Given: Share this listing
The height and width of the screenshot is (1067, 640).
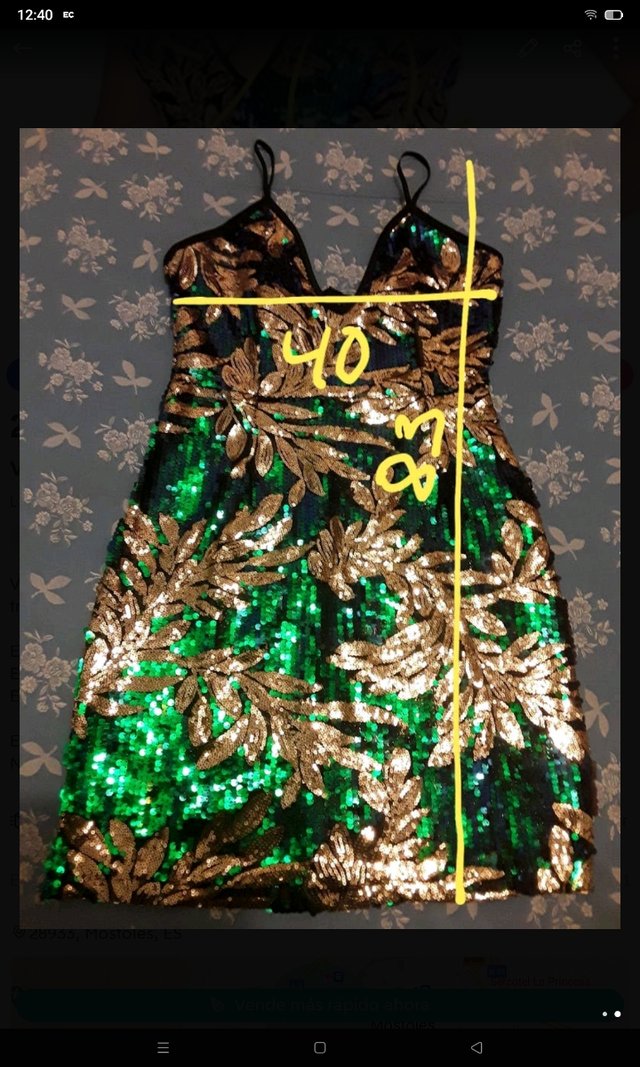Looking at the screenshot, I should [573, 48].
